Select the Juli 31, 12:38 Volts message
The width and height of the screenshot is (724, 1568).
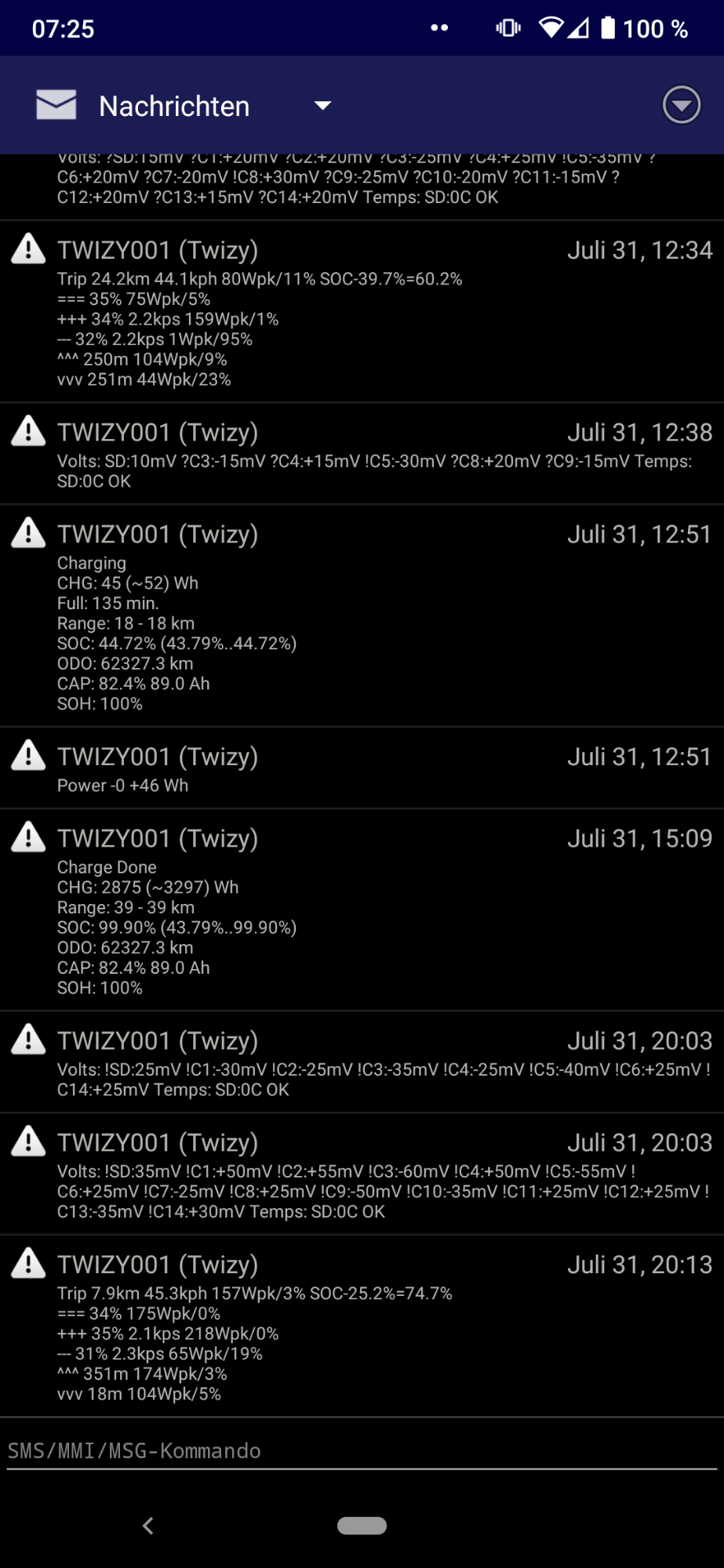point(361,454)
